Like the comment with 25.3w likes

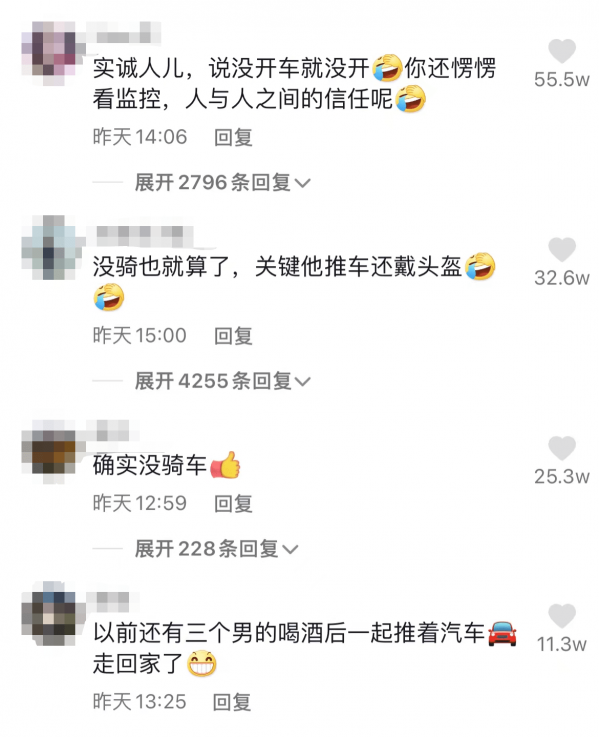[x=562, y=448]
